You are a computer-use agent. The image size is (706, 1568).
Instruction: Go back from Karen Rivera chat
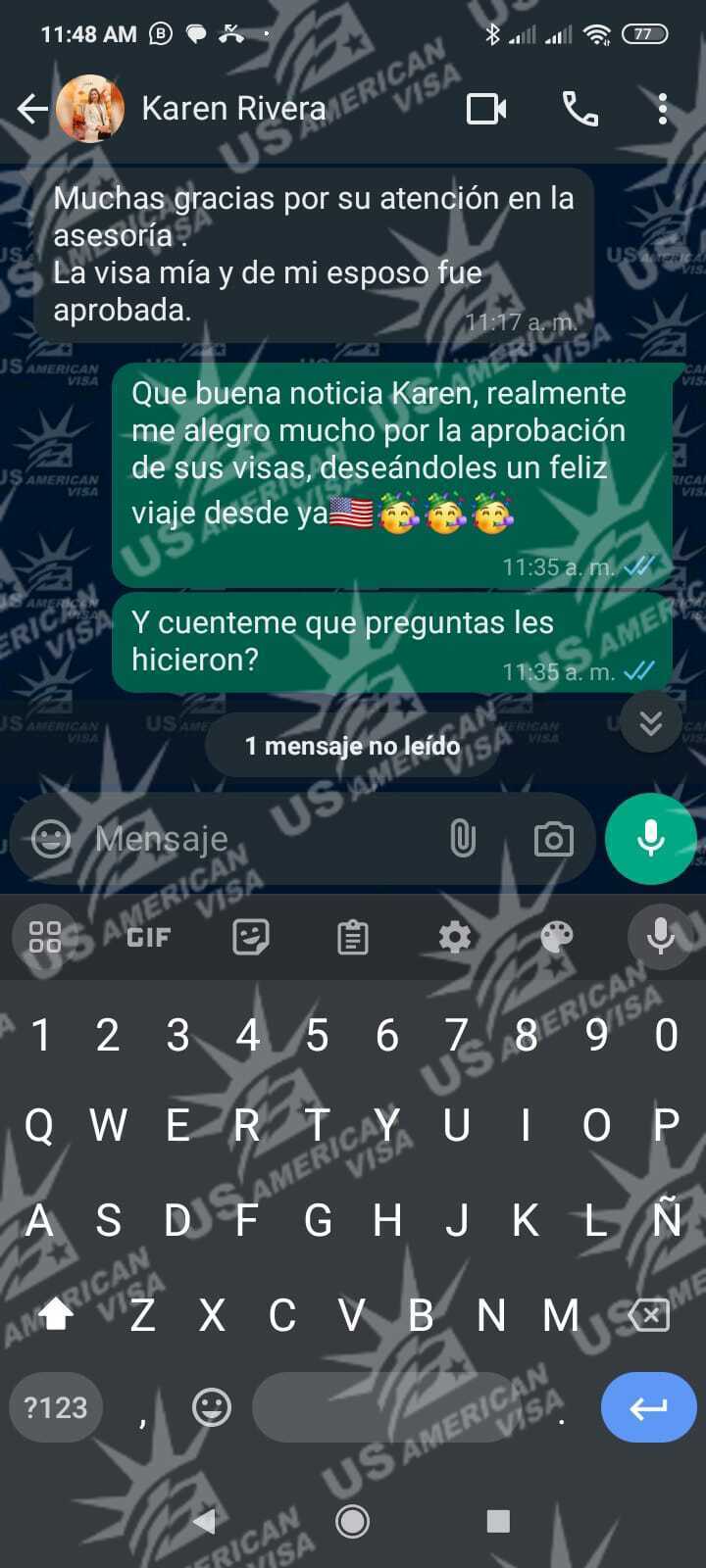tap(32, 109)
